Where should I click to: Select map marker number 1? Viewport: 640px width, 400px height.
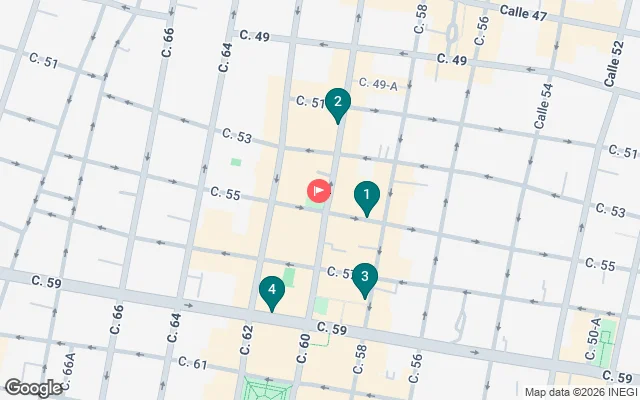tap(367, 198)
